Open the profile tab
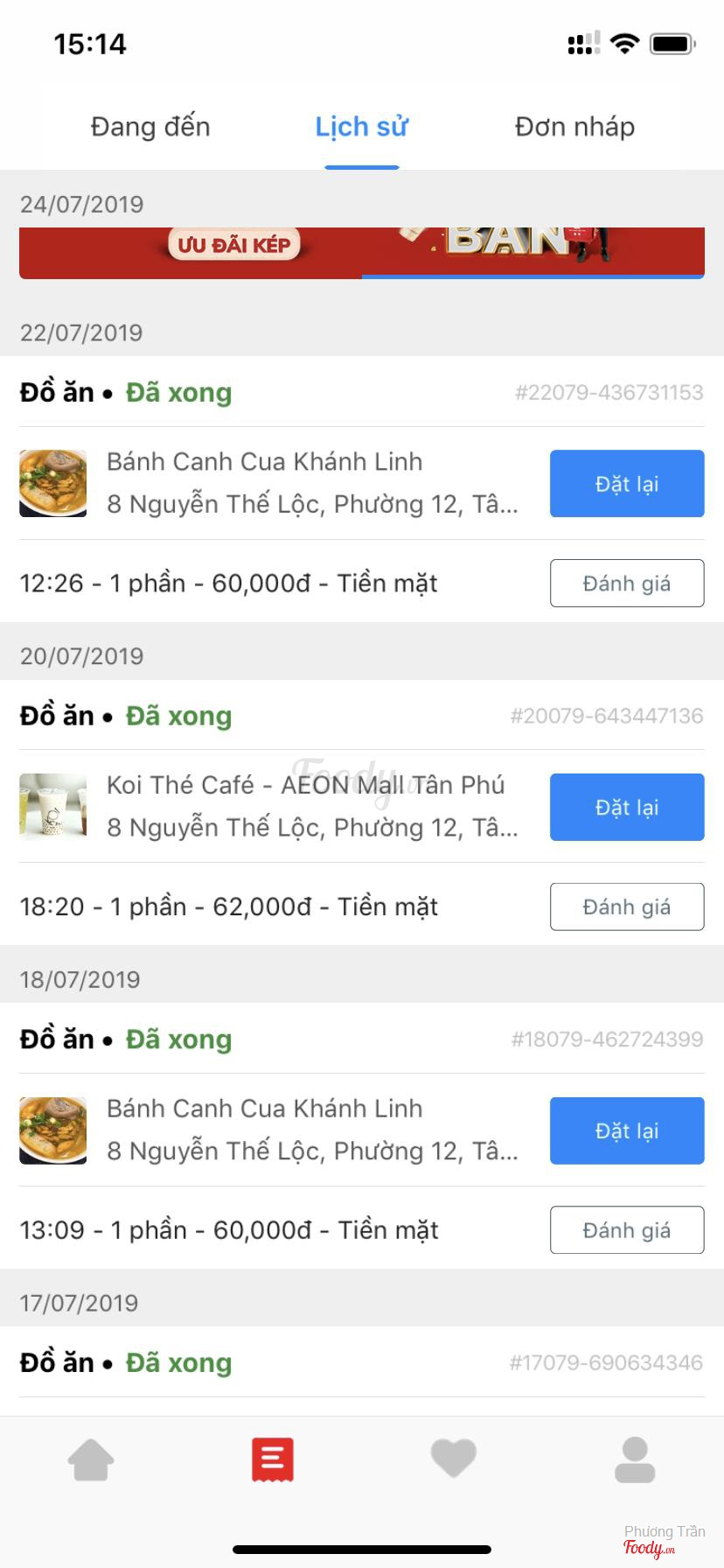 [x=634, y=1459]
